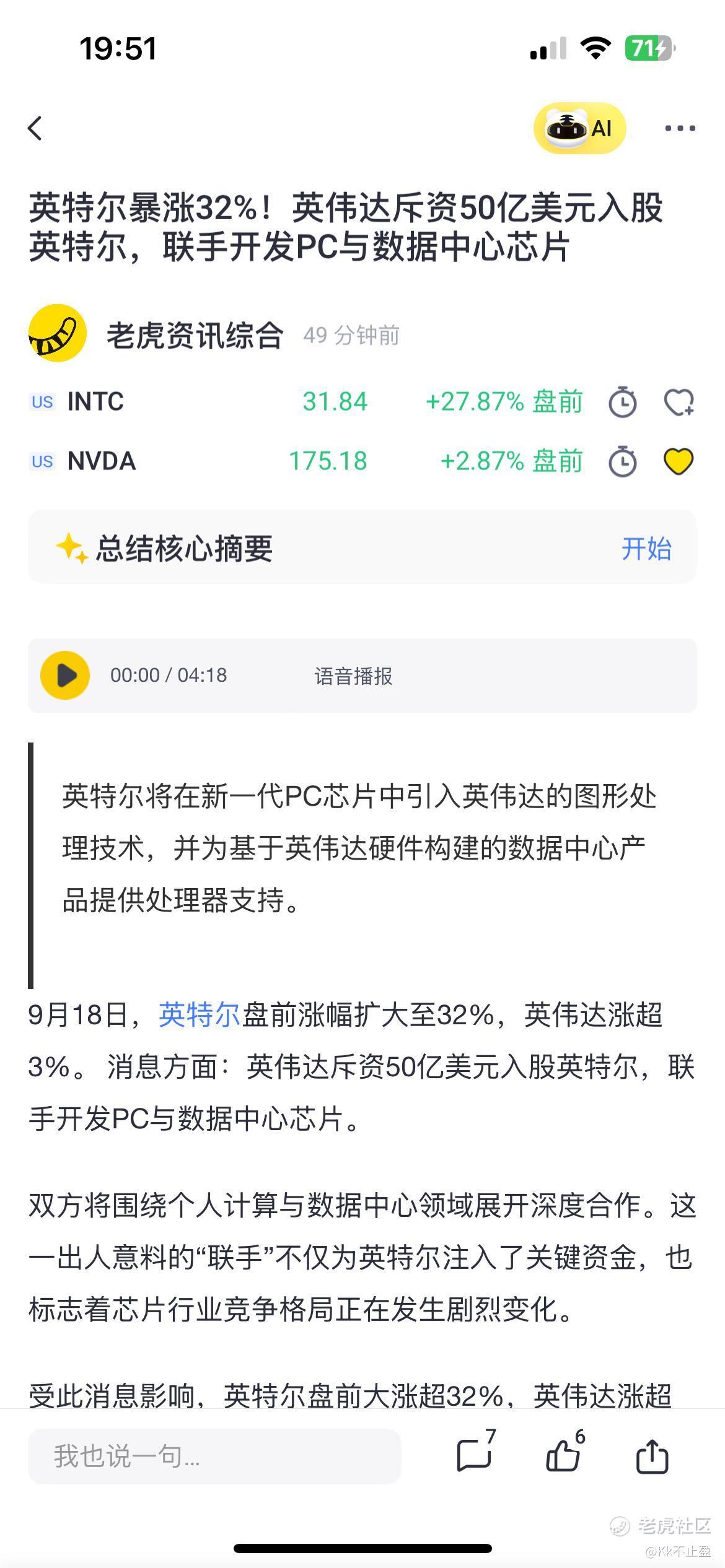Play the 语音播报 audio broadcast
Screen dimensions: 725x1568
[65, 675]
